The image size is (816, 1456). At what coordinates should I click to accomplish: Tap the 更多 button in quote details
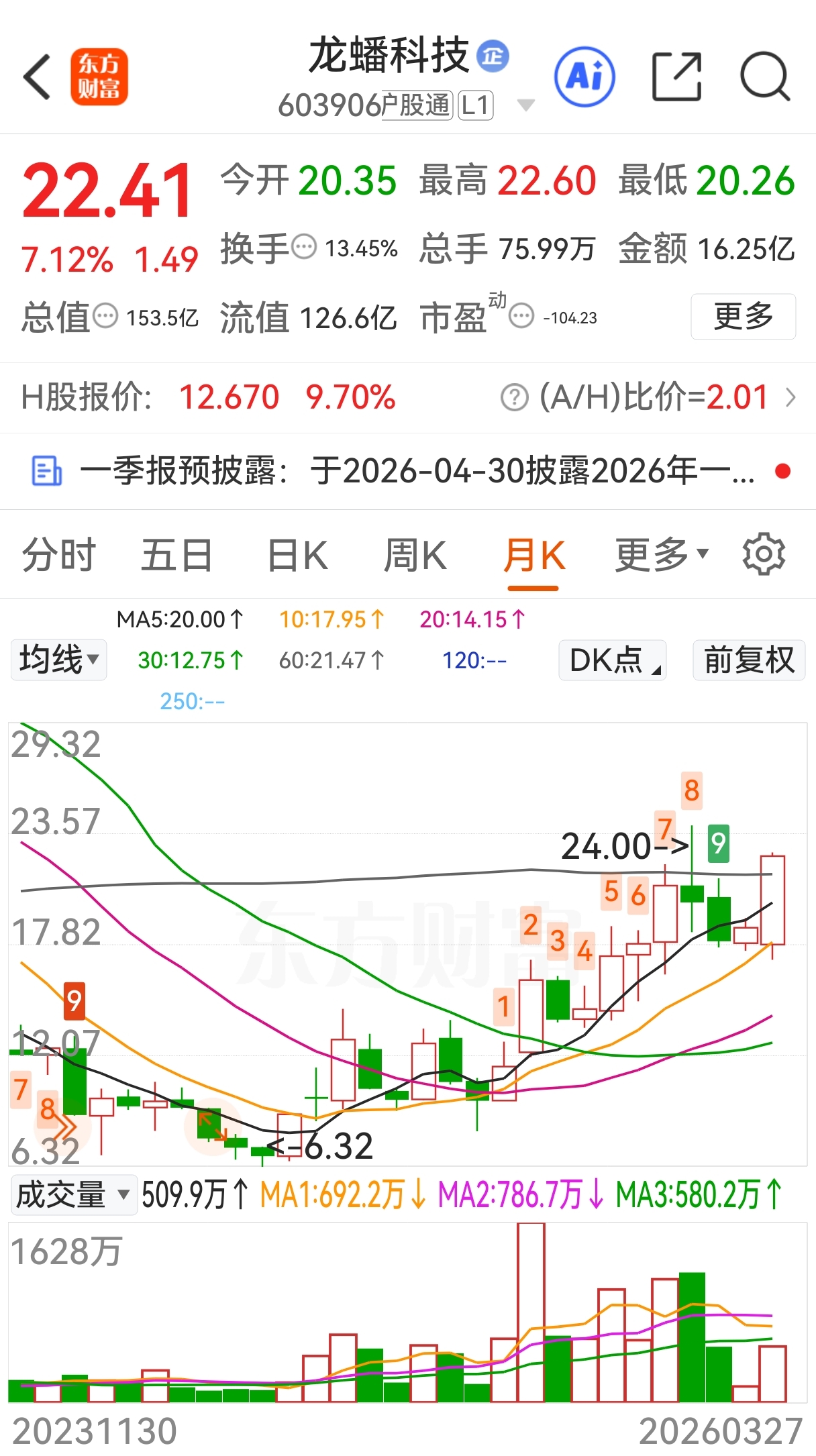click(x=743, y=316)
